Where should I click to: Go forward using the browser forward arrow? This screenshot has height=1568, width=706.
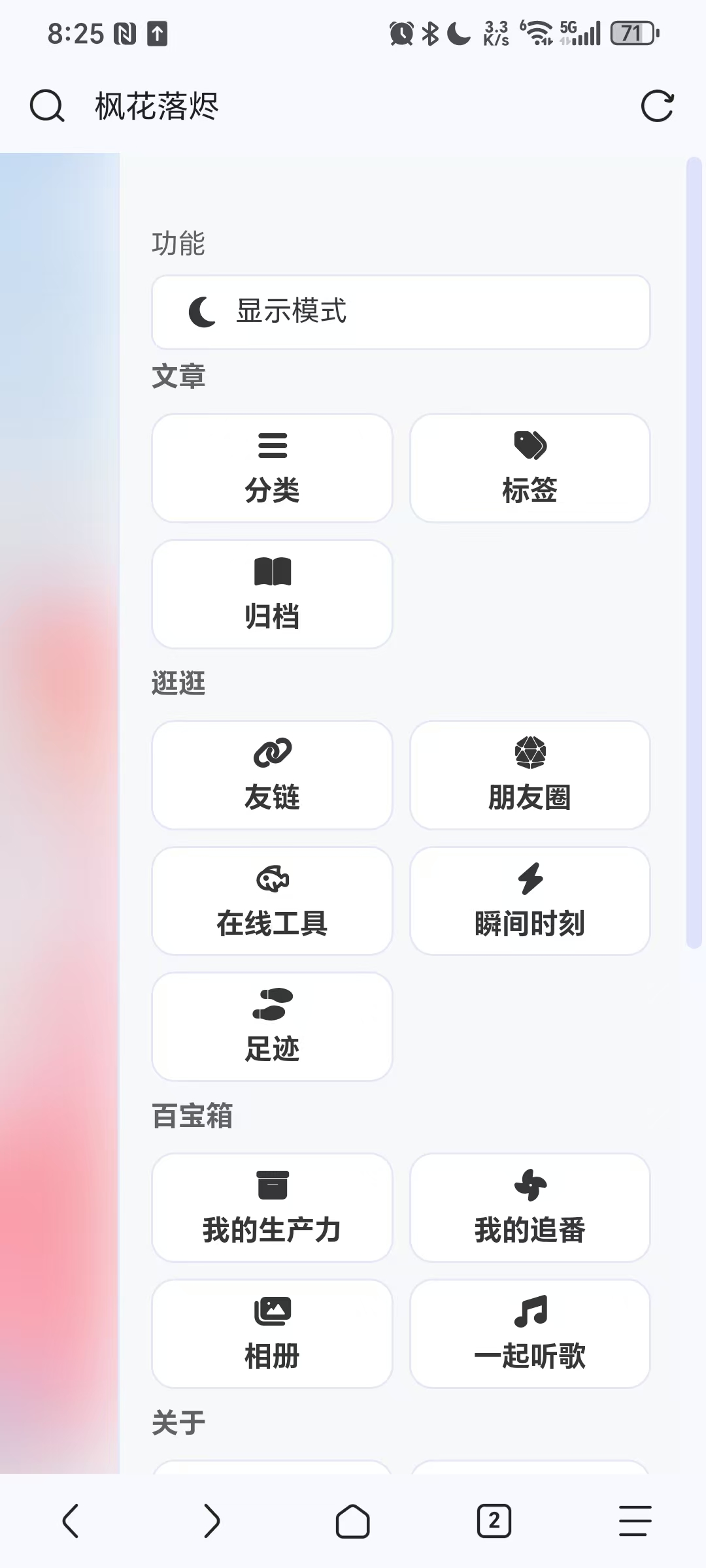pos(211,1521)
